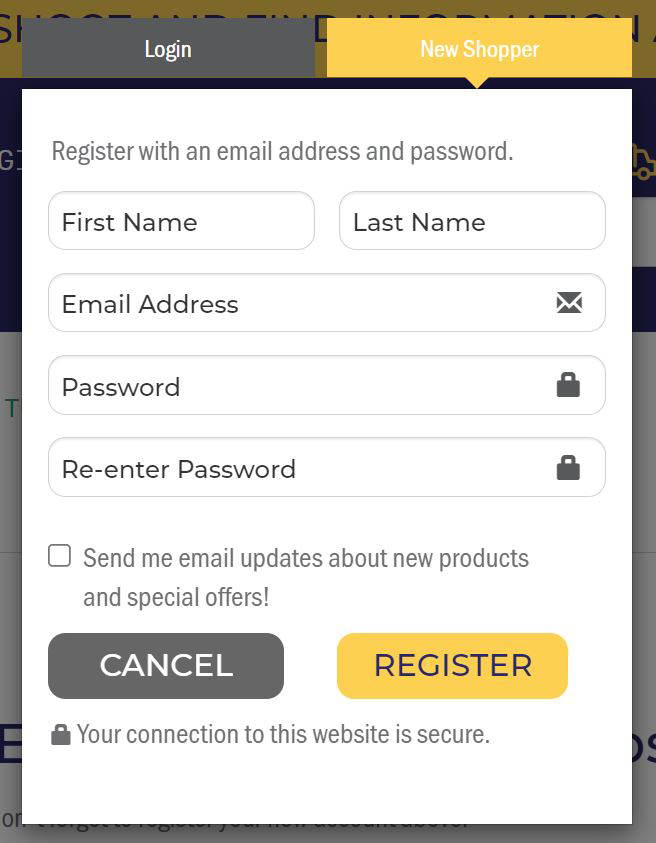Select the New Shopper tab
The height and width of the screenshot is (843, 656).
479,48
